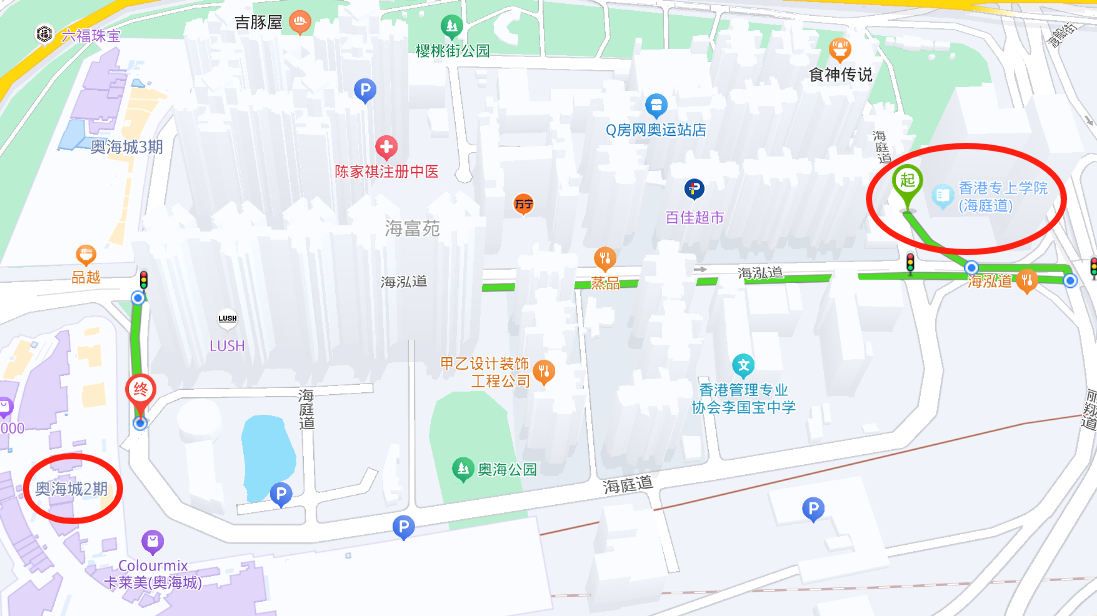Screen dimensions: 1097x616
Task: Tap the 甲乙设计装饰工程公司 marker
Action: coord(544,372)
